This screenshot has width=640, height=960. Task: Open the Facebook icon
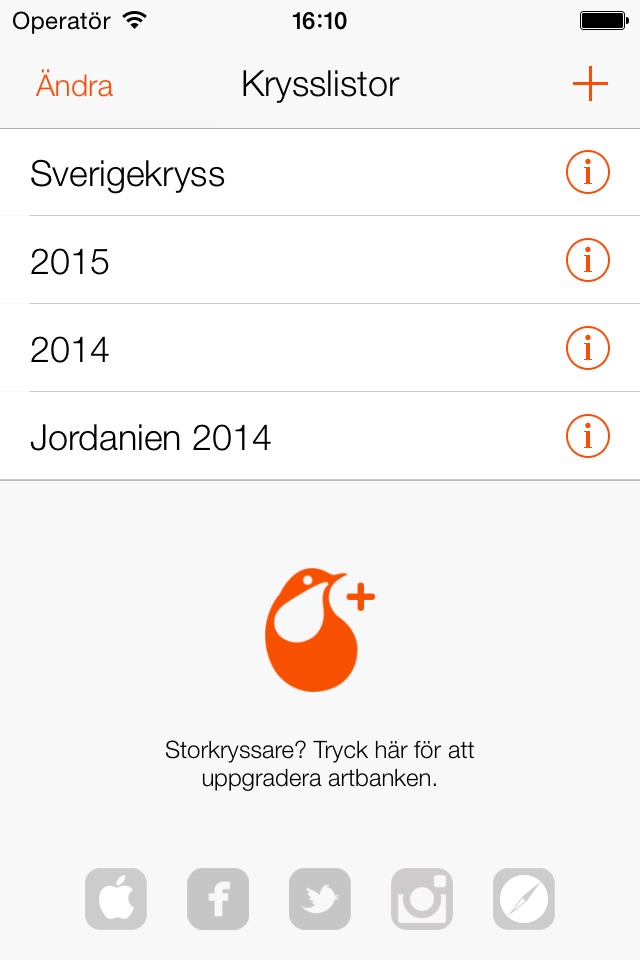pyautogui.click(x=218, y=899)
